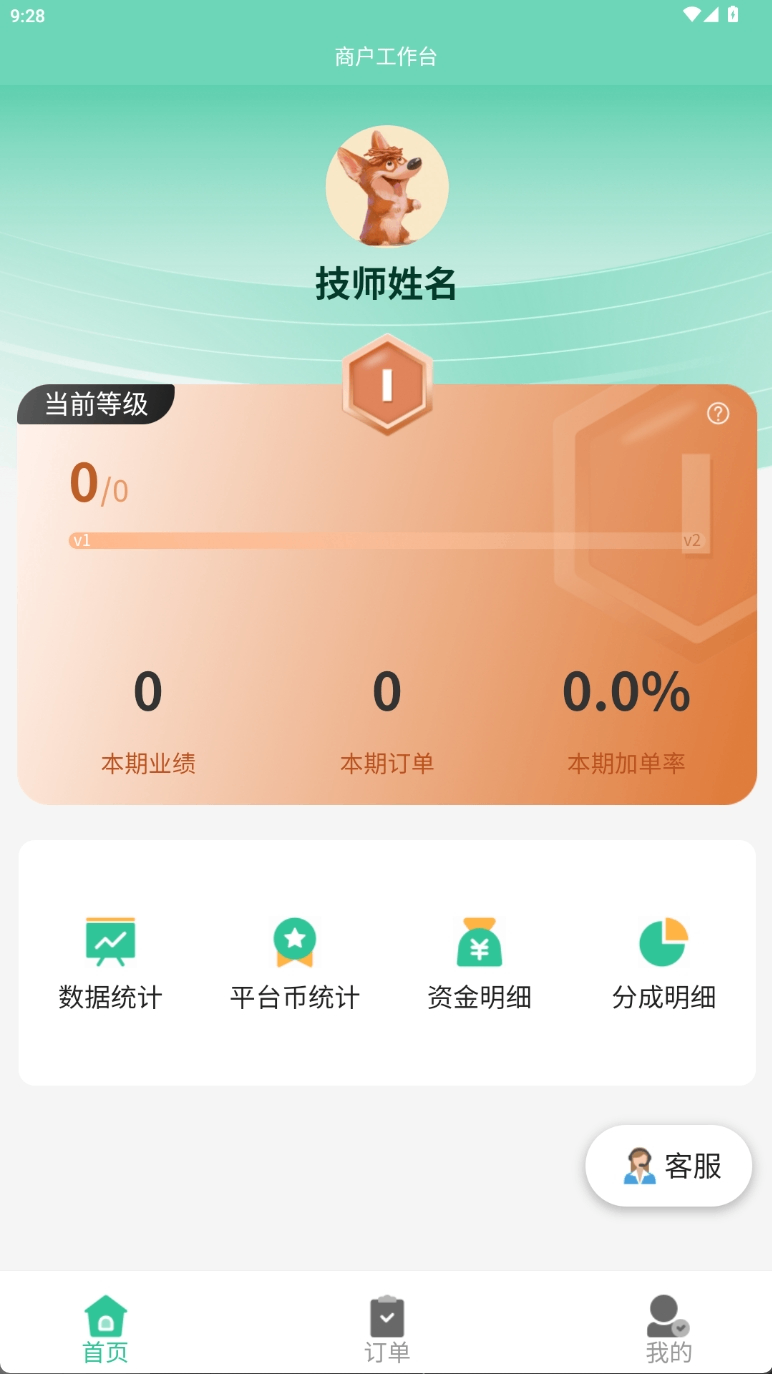Switch to the 我的 profile tab
Screen dimensions: 772x1374
[x=668, y=1330]
